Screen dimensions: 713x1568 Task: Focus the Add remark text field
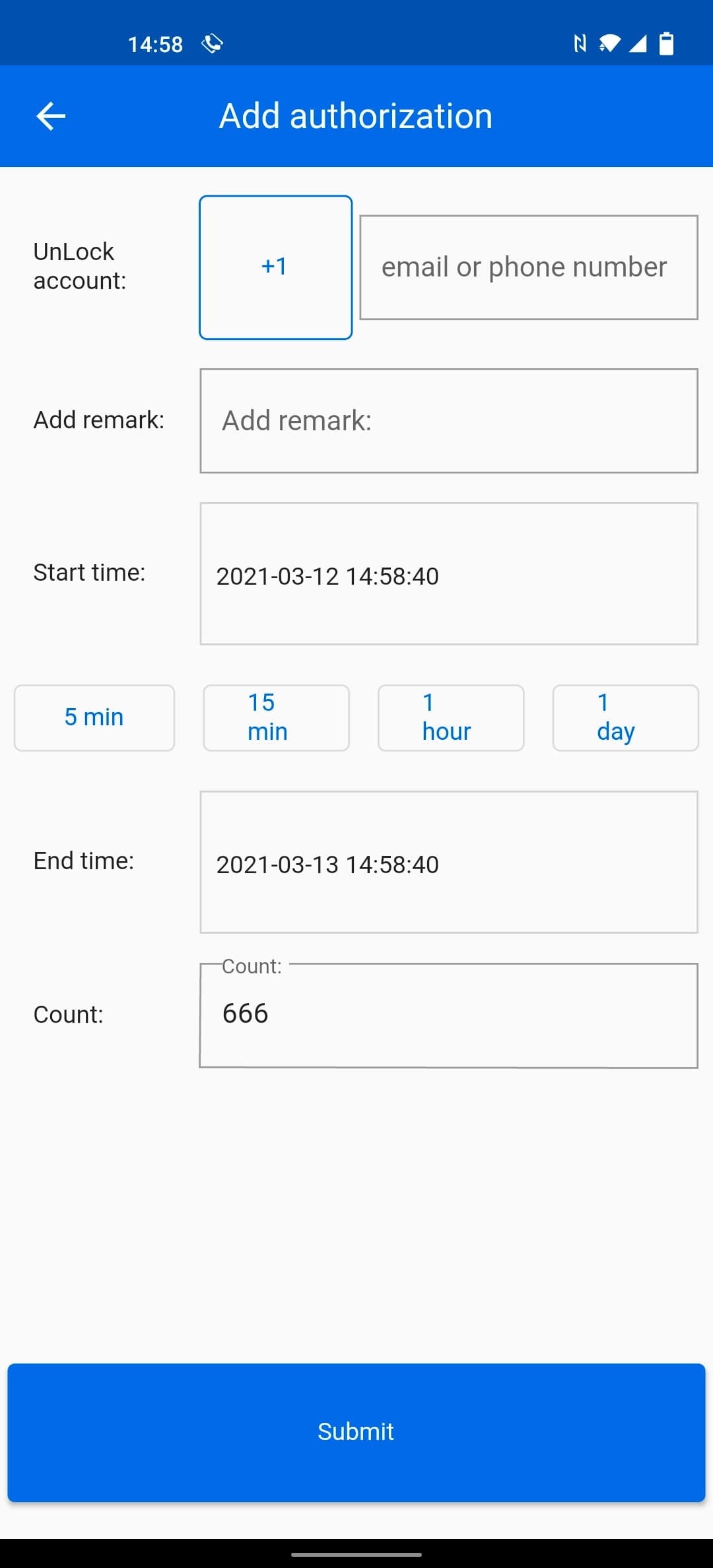coord(449,421)
